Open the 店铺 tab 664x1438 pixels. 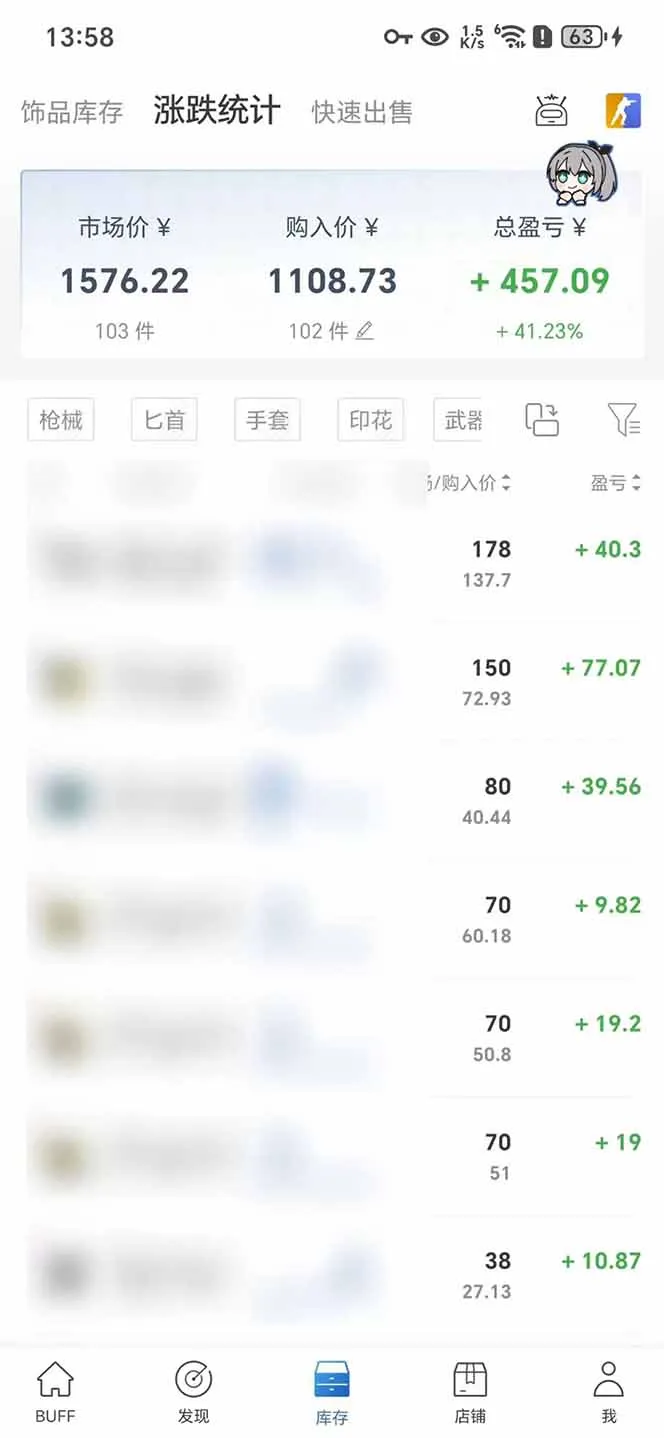coord(470,1391)
